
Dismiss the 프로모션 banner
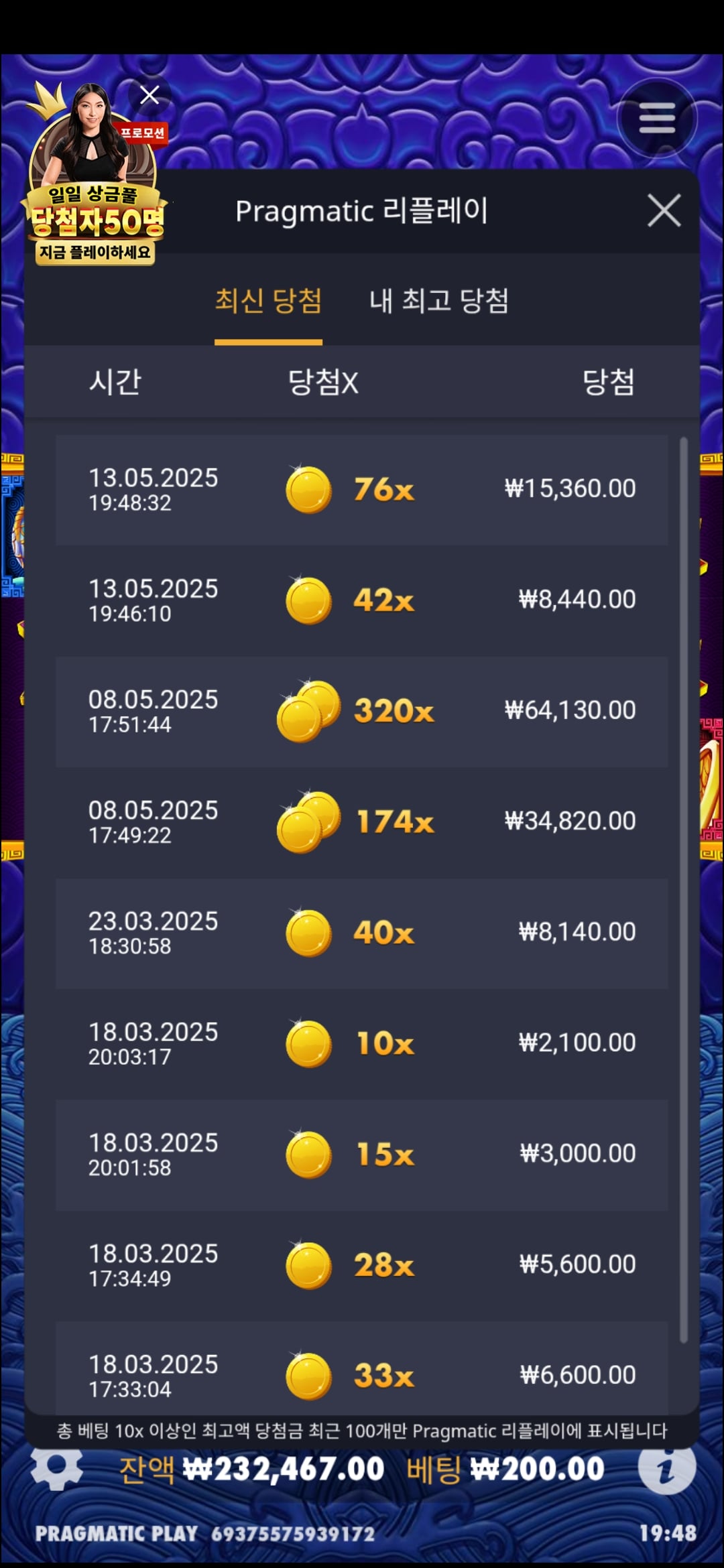tap(149, 95)
